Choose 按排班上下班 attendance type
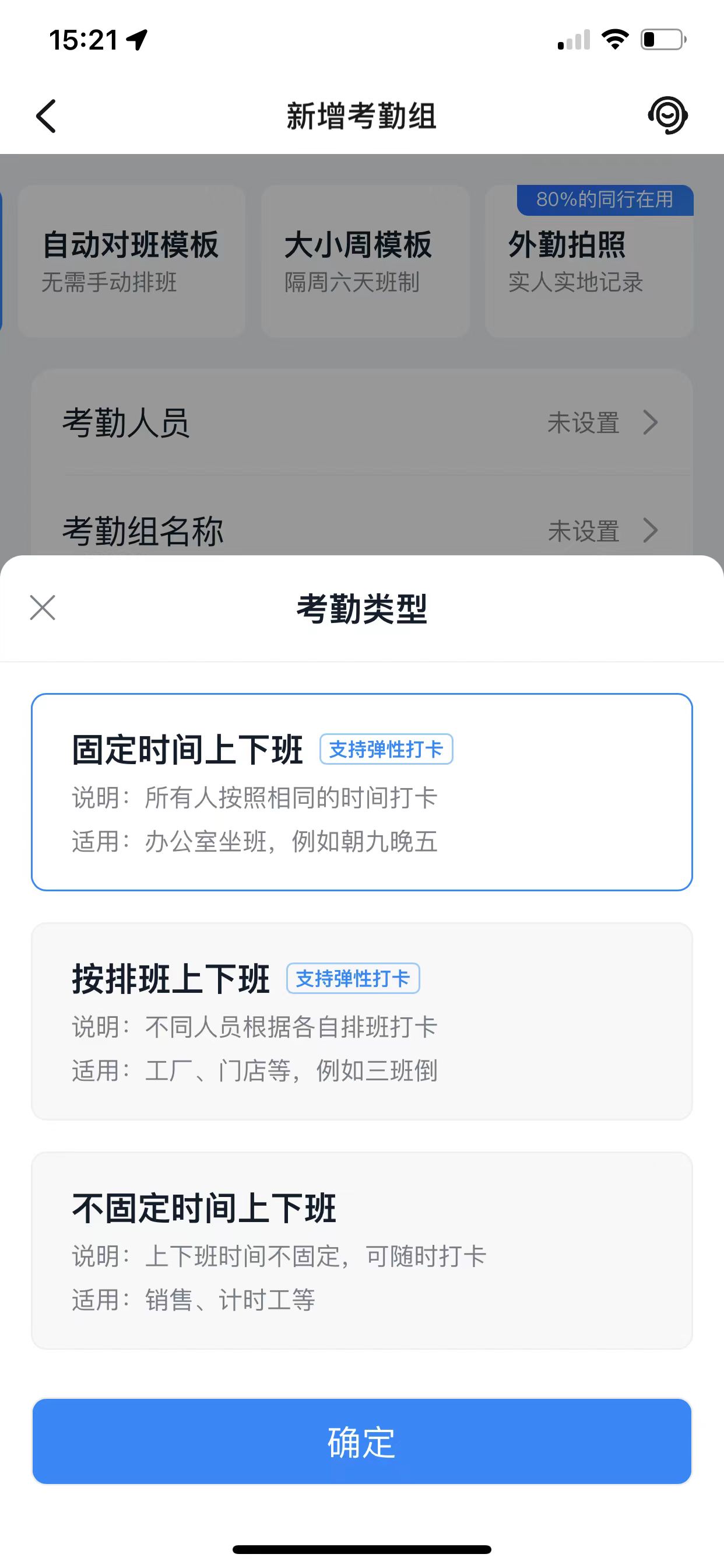Viewport: 724px width, 1568px height. 361,1021
